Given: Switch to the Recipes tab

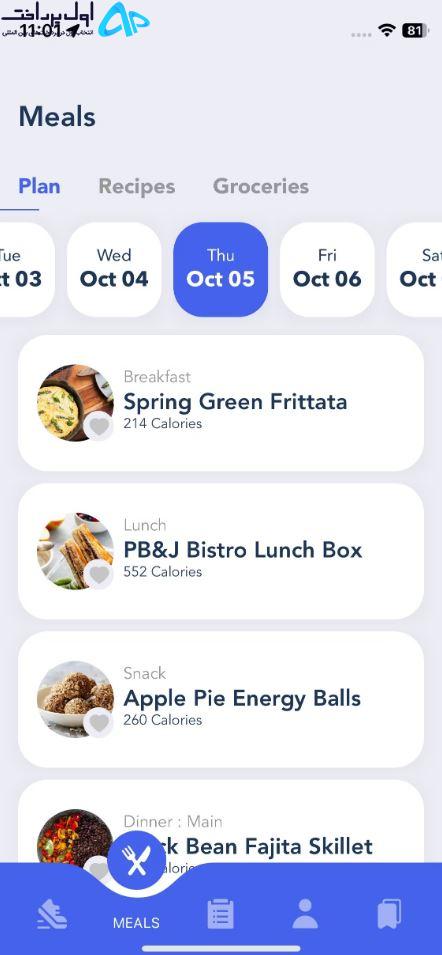Looking at the screenshot, I should (x=136, y=186).
